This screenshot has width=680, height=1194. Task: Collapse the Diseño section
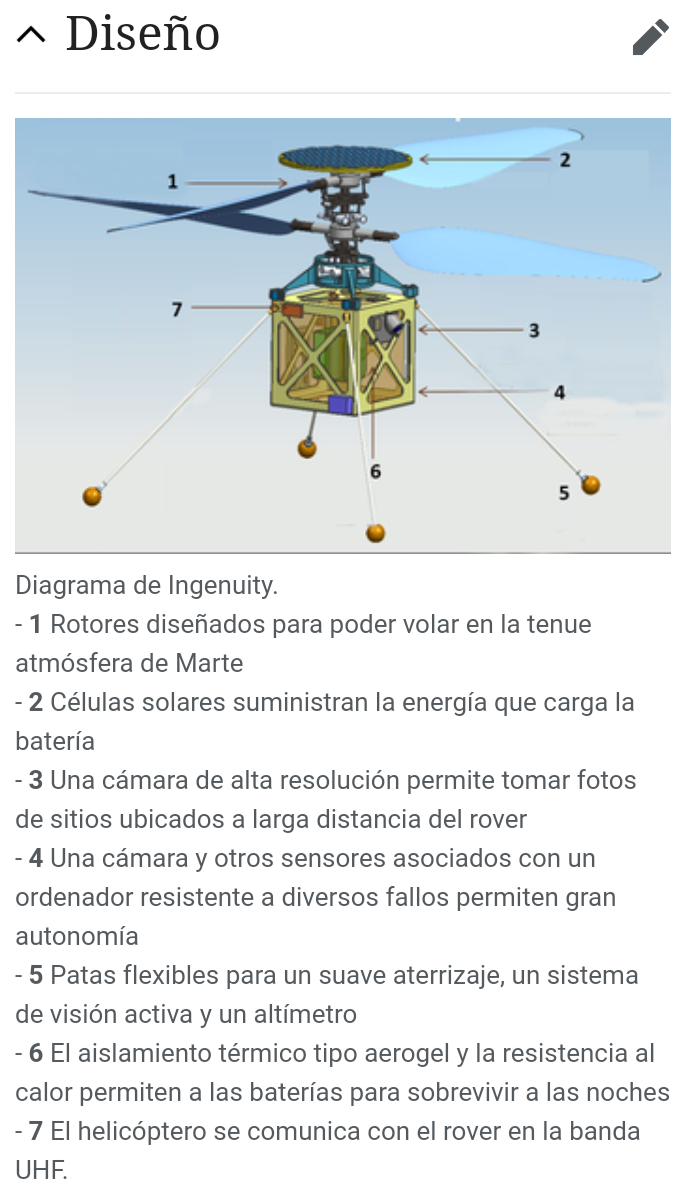(32, 36)
